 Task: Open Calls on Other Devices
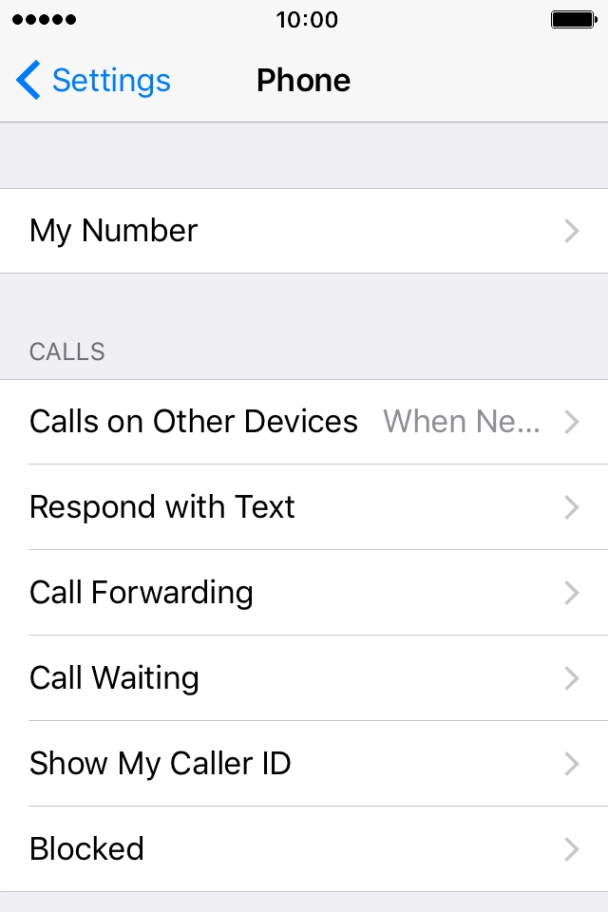304,422
